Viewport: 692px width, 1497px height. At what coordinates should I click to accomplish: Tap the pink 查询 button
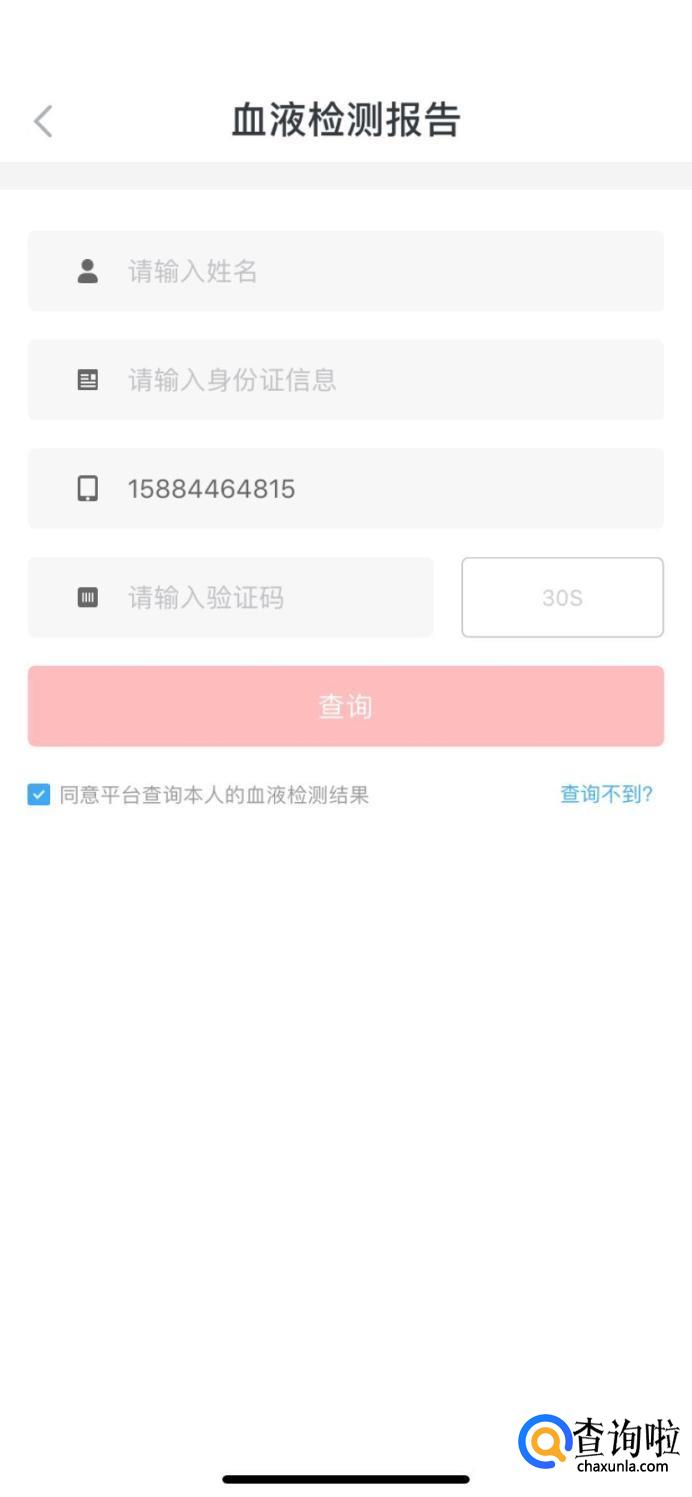[x=345, y=706]
